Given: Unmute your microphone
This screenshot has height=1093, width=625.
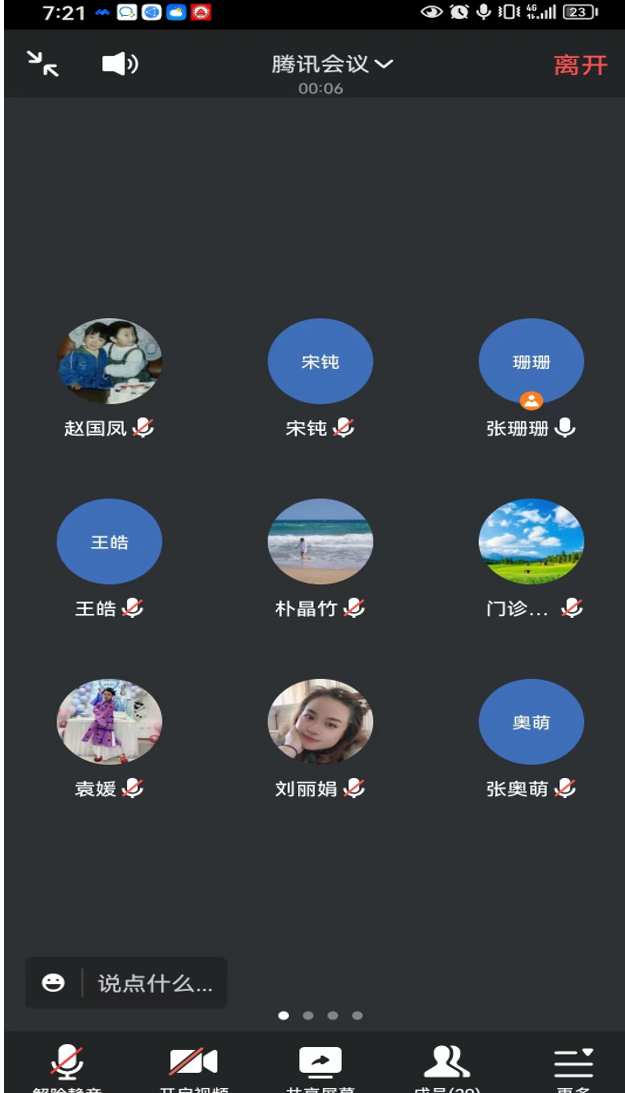Looking at the screenshot, I should 67,1064.
